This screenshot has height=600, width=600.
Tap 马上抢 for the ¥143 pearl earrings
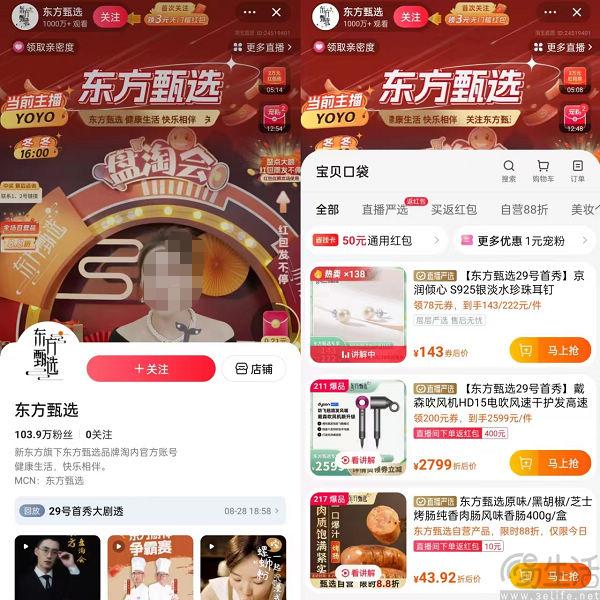coord(550,350)
